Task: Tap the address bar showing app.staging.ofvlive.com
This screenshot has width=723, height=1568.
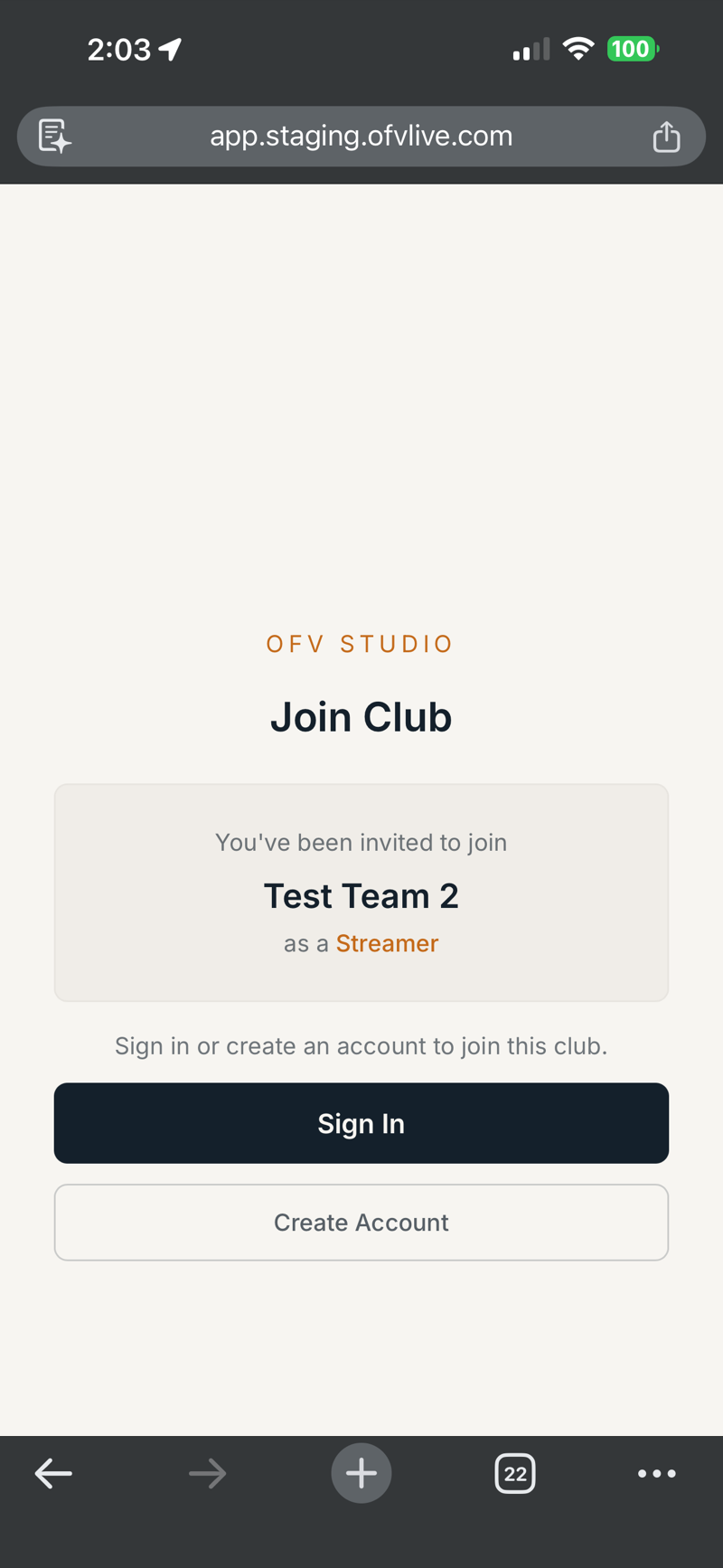Action: pyautogui.click(x=361, y=137)
